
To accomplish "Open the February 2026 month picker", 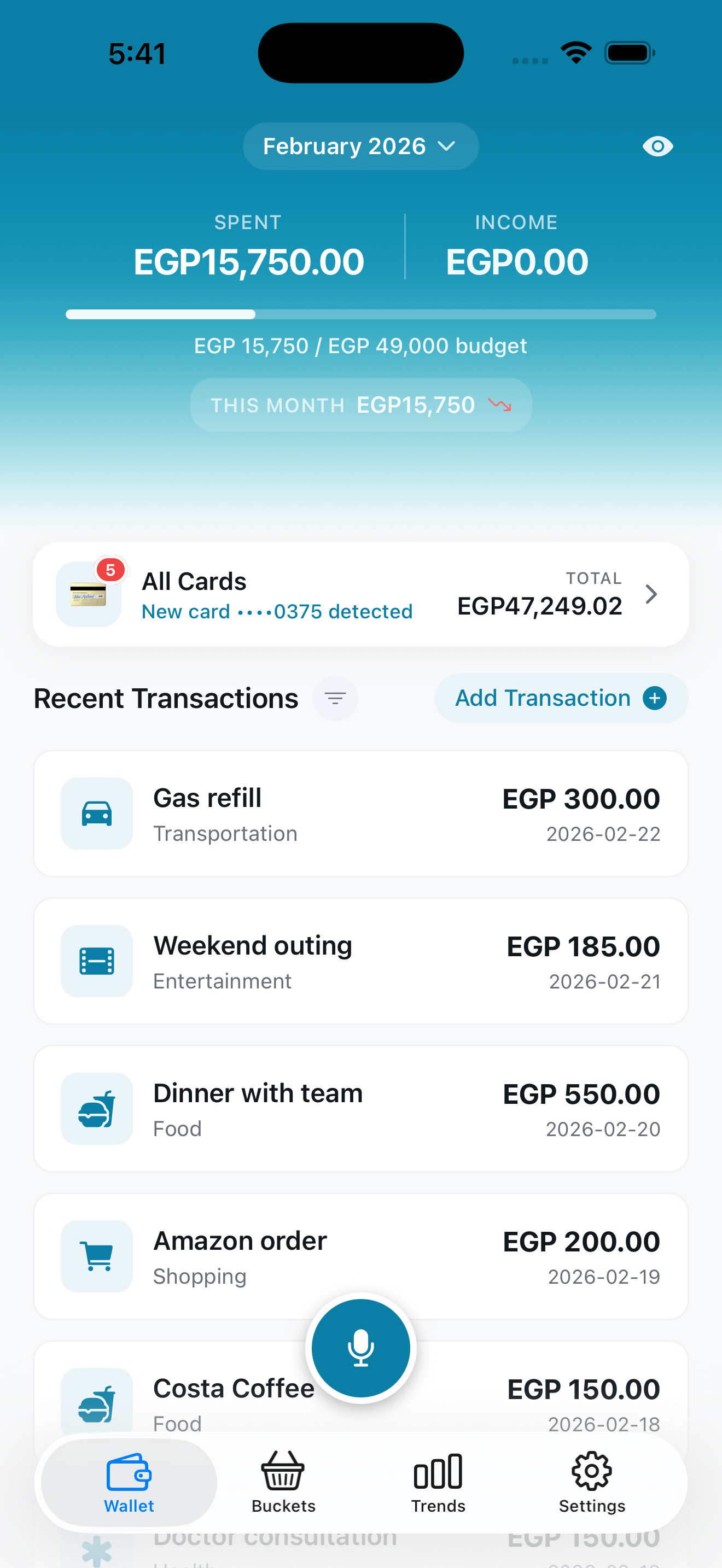I will click(x=360, y=146).
